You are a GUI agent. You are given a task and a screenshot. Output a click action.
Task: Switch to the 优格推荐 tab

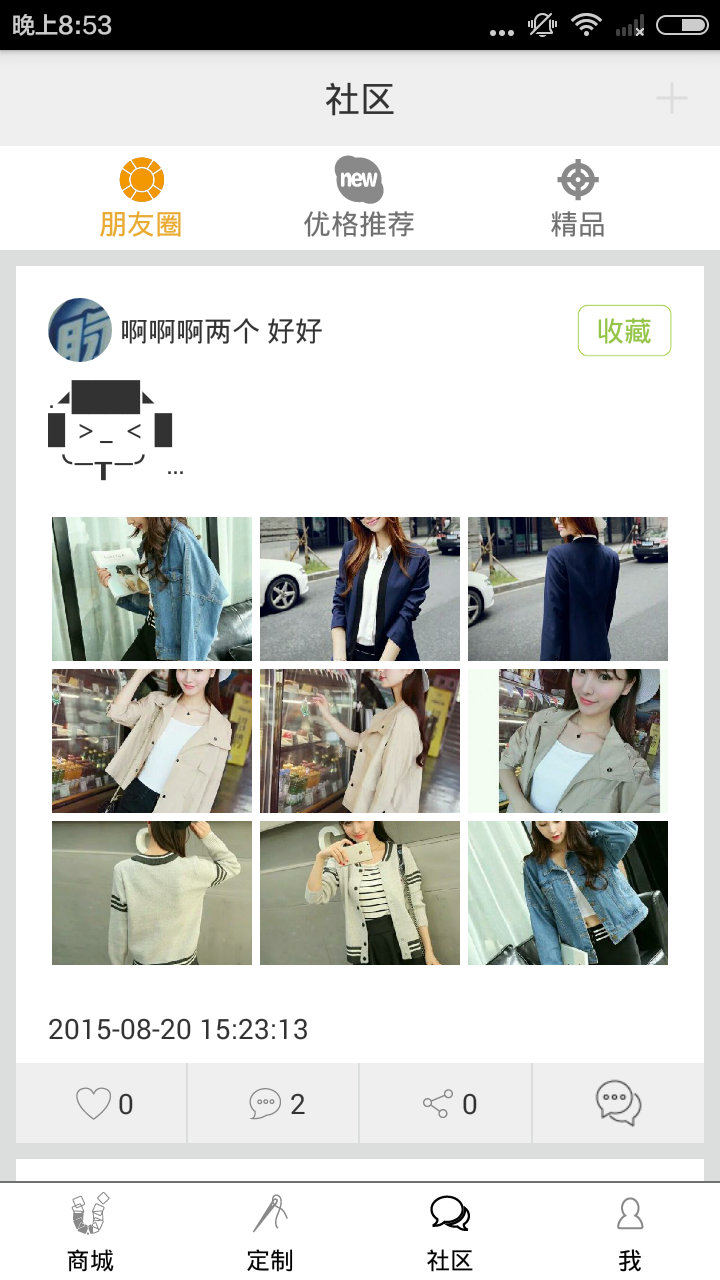click(359, 199)
